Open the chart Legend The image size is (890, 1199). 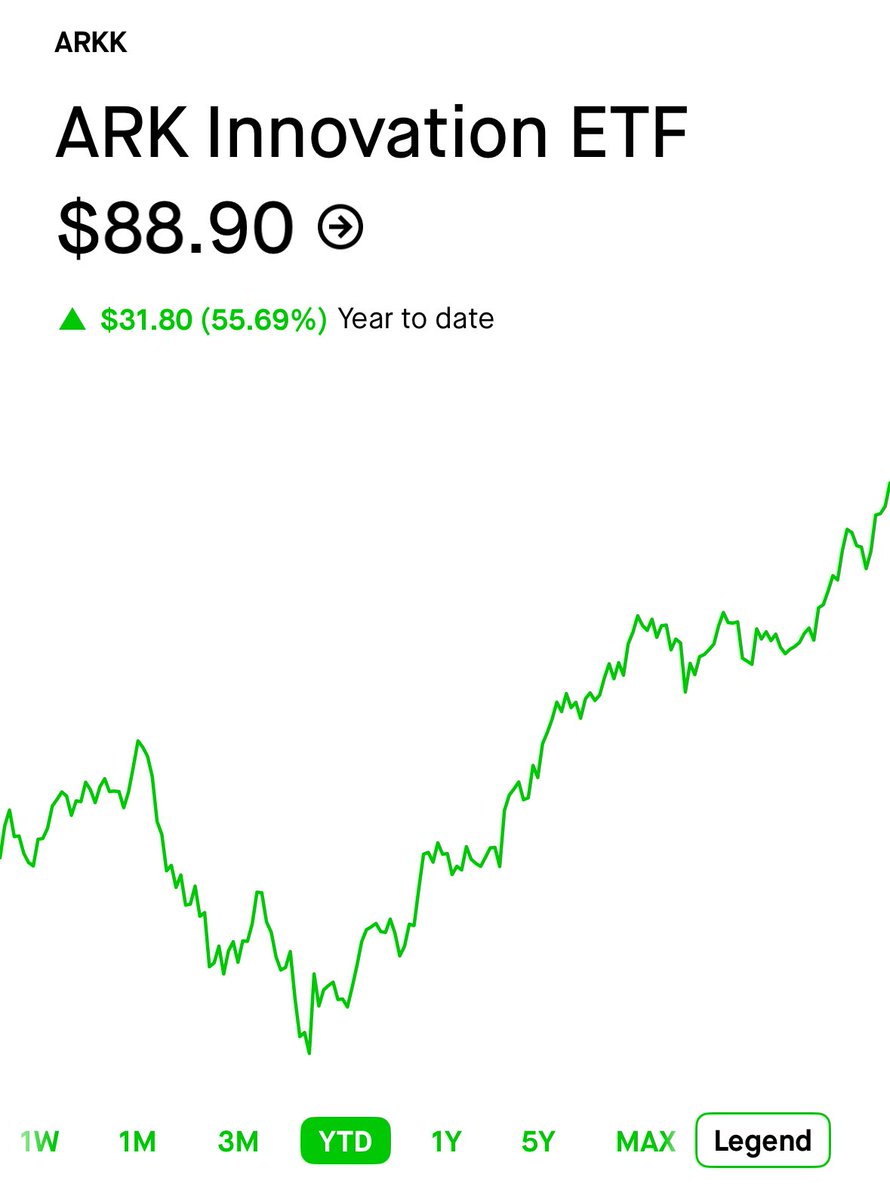point(762,1141)
